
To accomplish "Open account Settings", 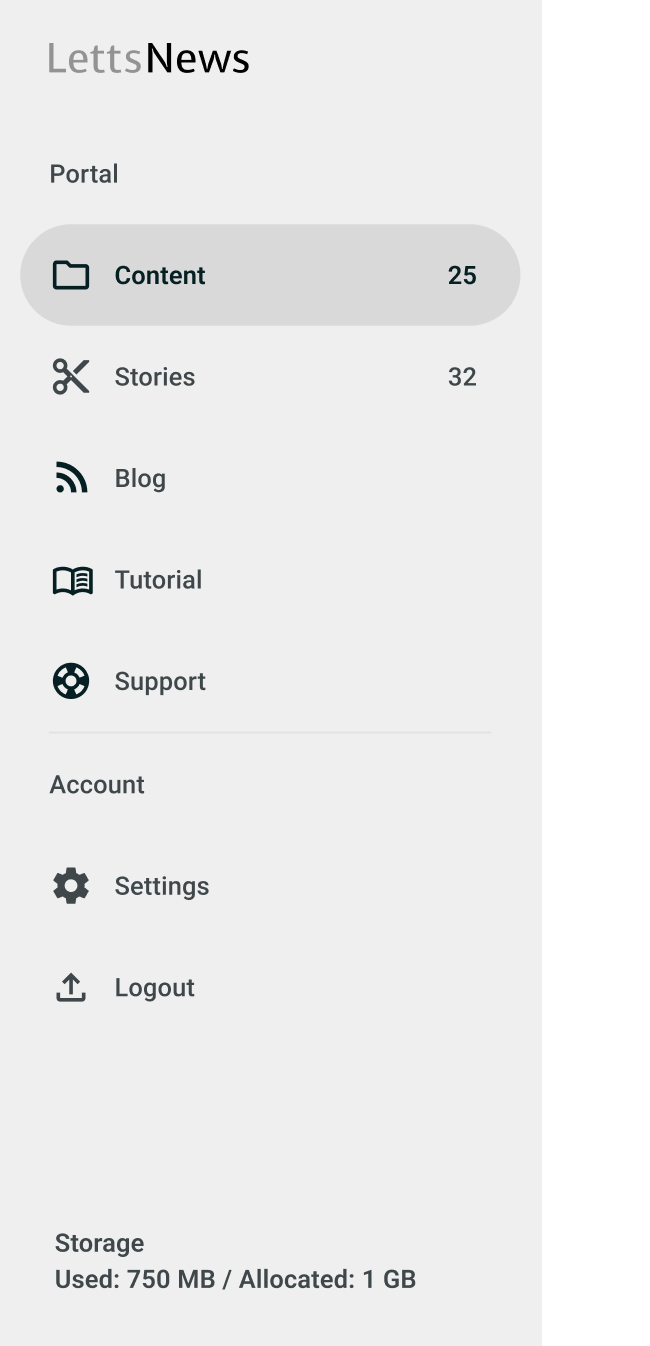I will pyautogui.click(x=270, y=886).
